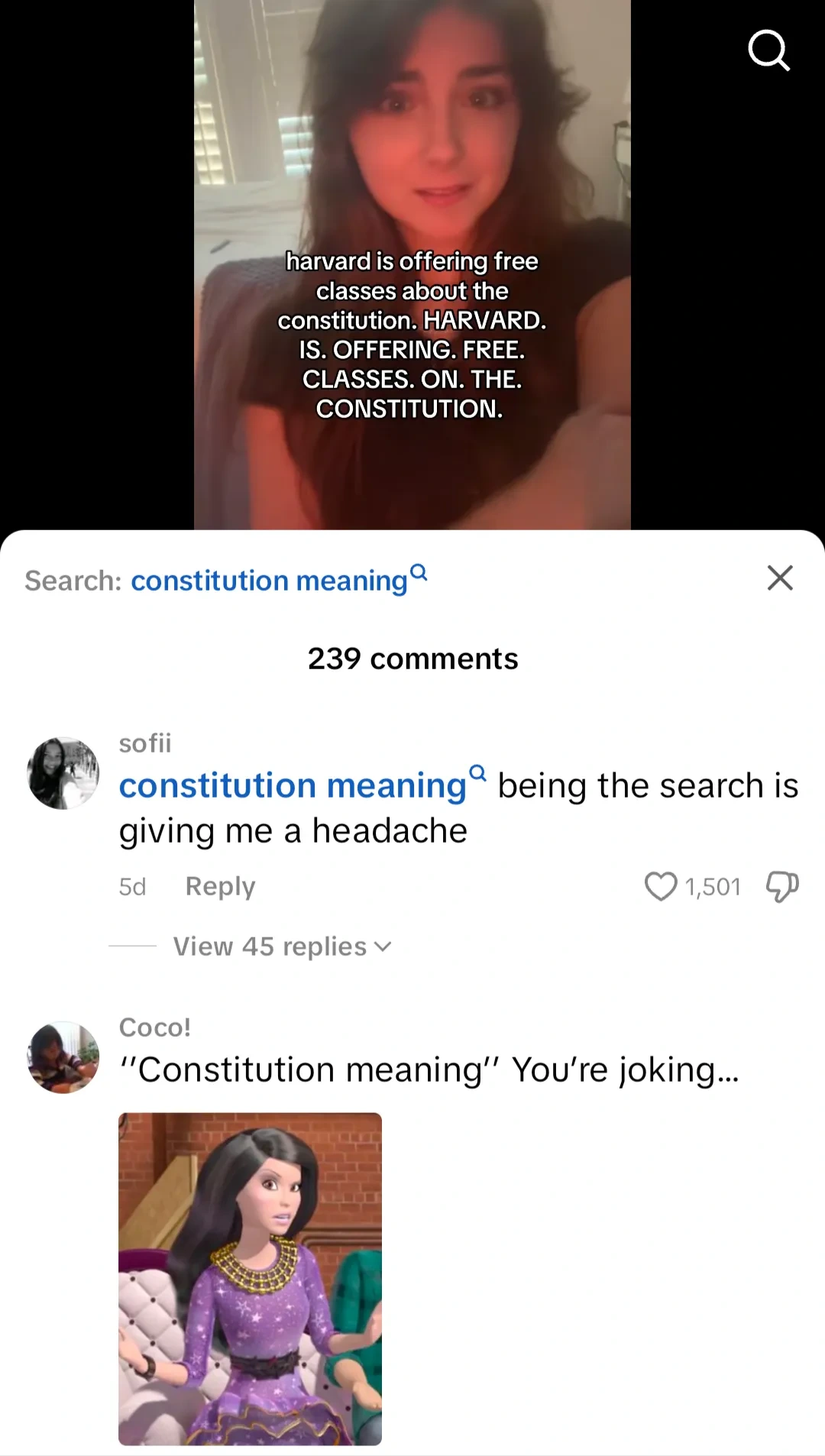Viewport: 825px width, 1456px height.
Task: Select the search icon in sofii's comment
Action: (480, 773)
